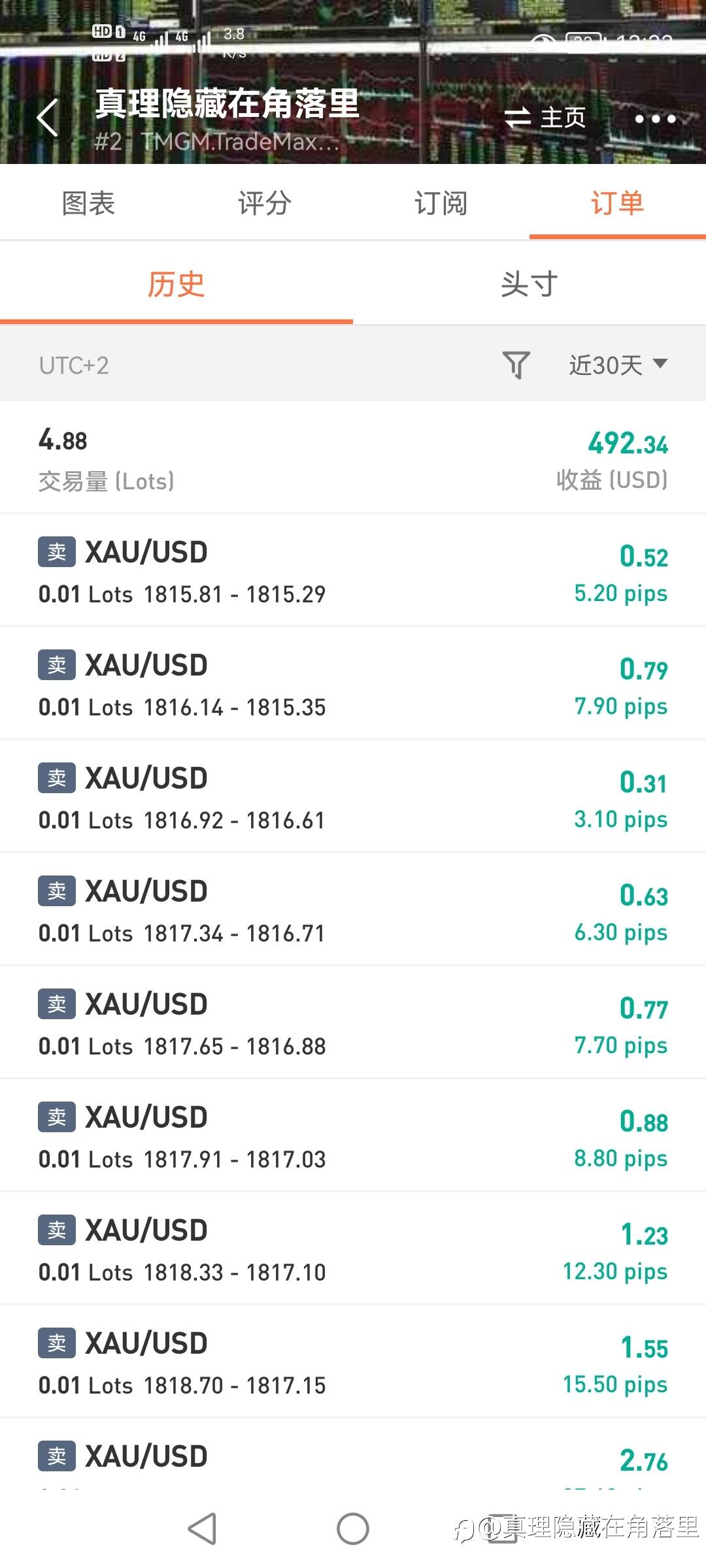Open order 1815.81 - 1815.29
This screenshot has width=706, height=1568.
point(353,570)
